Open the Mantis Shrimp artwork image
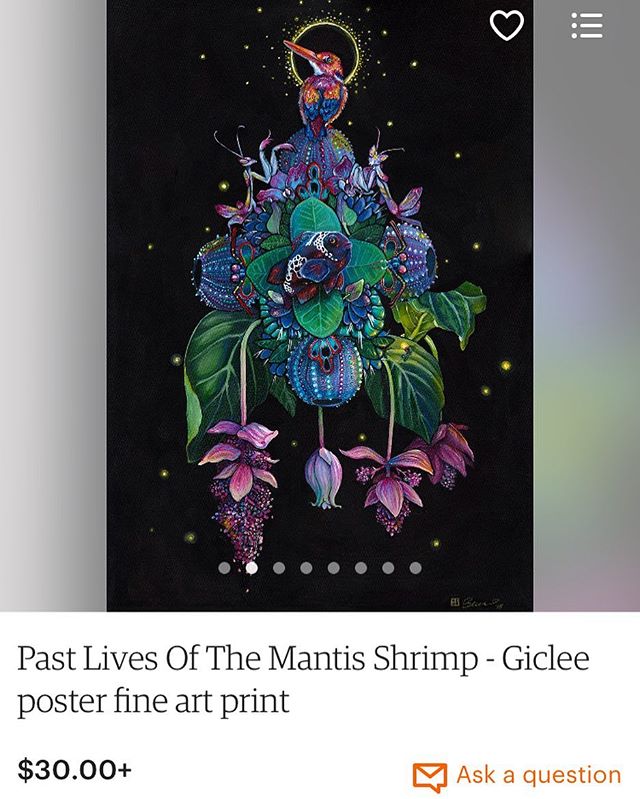 (320, 300)
